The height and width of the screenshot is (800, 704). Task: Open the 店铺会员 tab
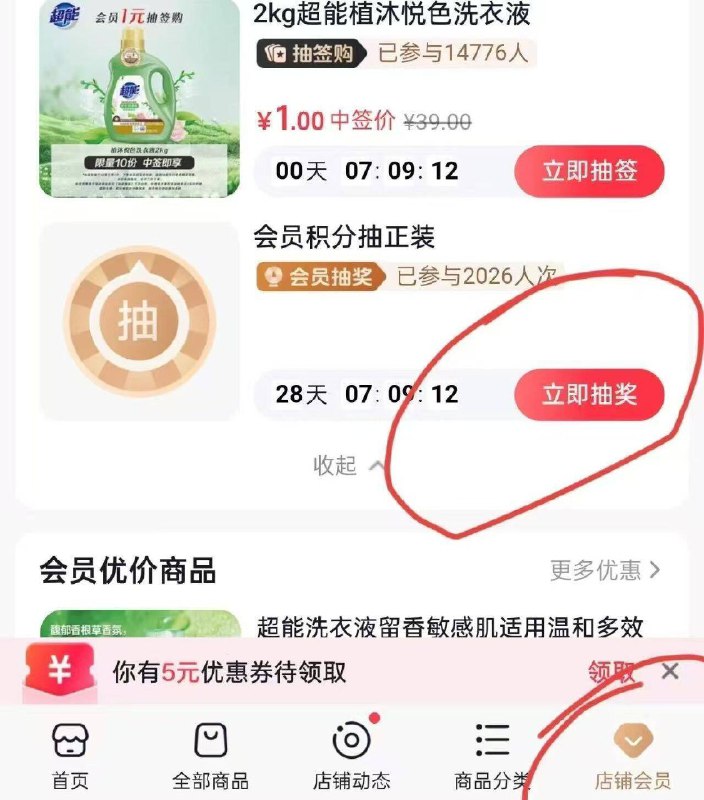[632, 755]
